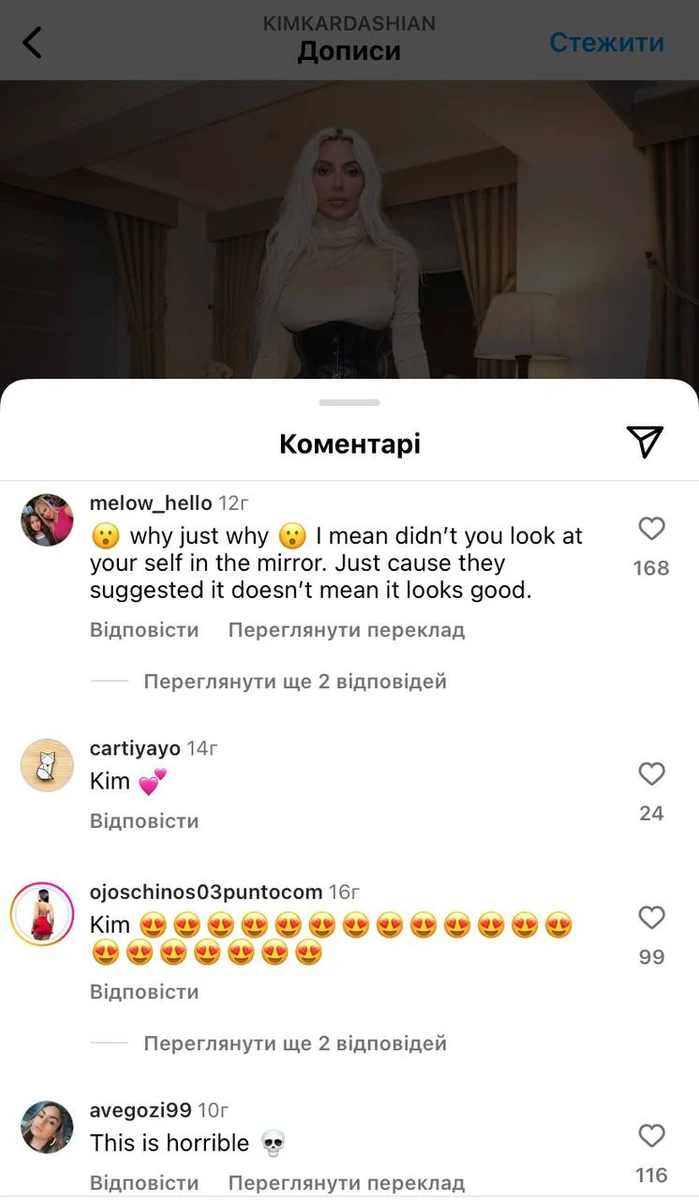Viewport: 699px width, 1200px height.
Task: Like avegozi99's comment
Action: coord(651,1136)
